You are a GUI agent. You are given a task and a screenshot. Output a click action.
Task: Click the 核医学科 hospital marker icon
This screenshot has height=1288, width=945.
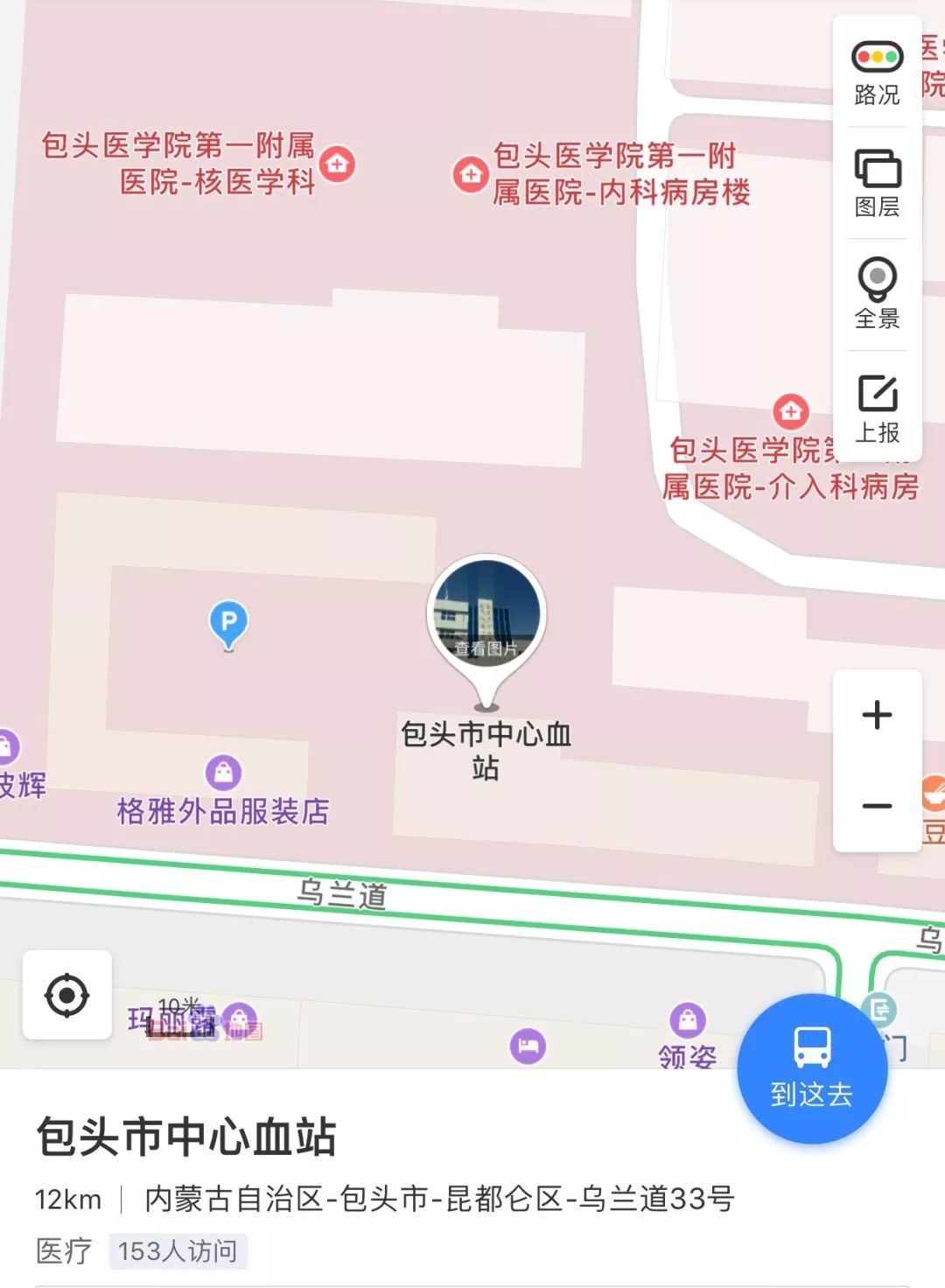pyautogui.click(x=337, y=164)
